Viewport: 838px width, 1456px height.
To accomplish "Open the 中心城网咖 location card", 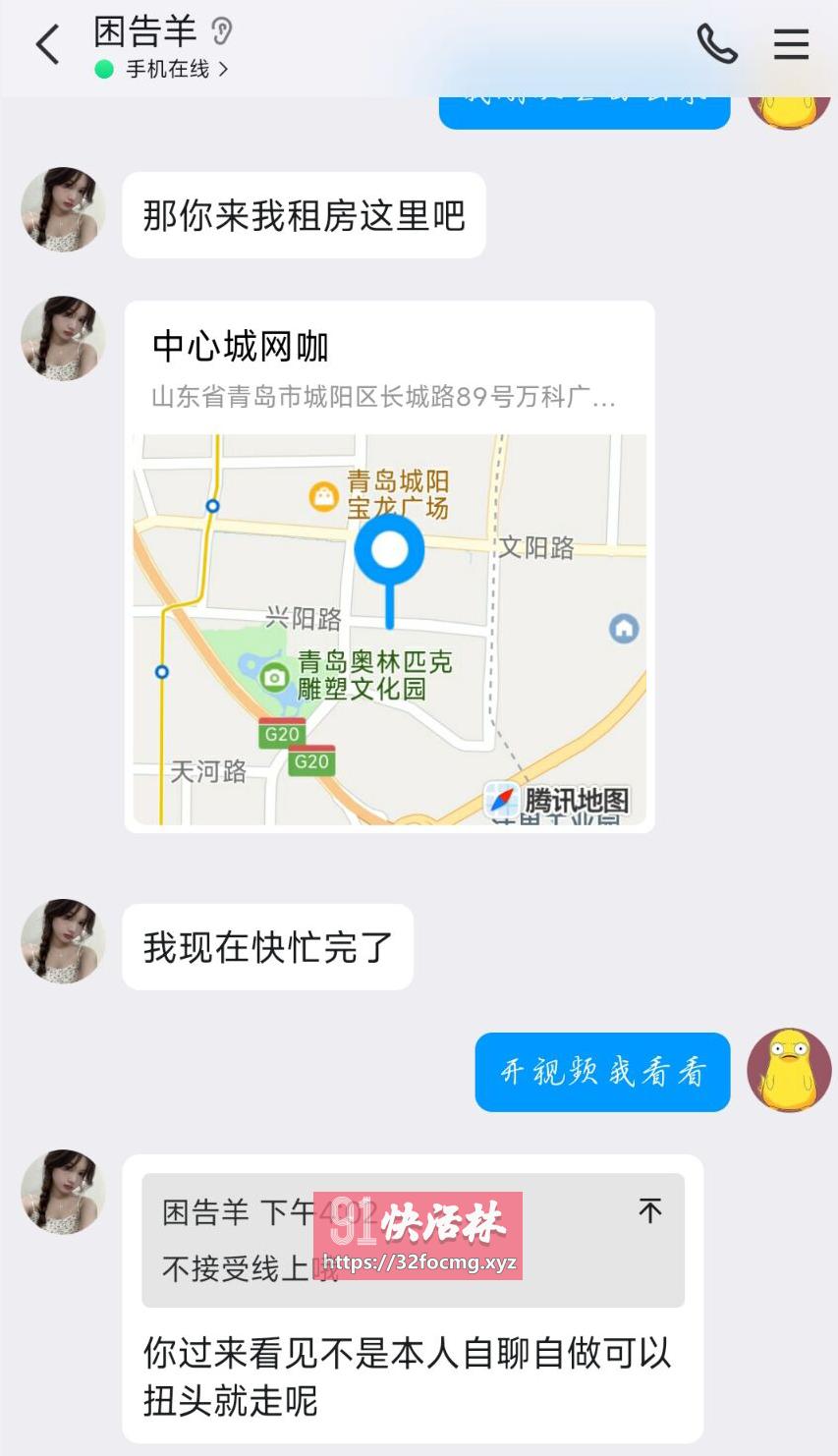I will pos(242,345).
